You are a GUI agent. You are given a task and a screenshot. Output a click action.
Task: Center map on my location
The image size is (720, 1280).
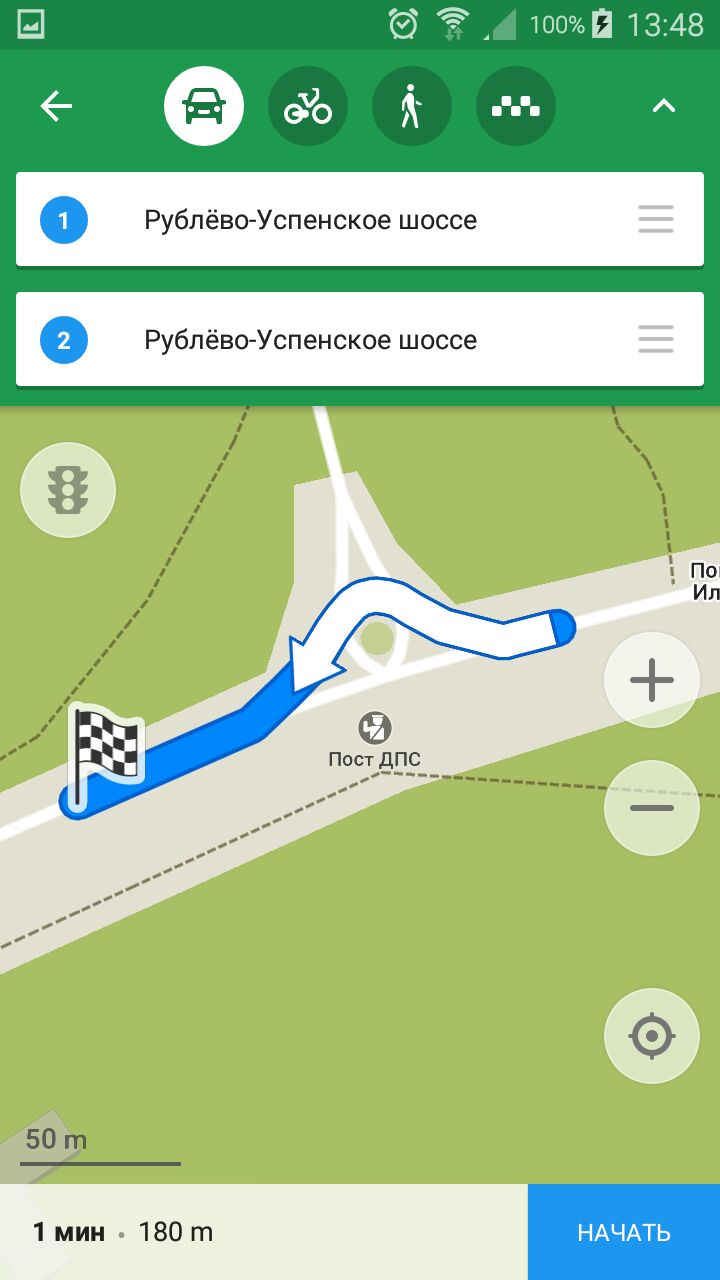click(x=652, y=1036)
